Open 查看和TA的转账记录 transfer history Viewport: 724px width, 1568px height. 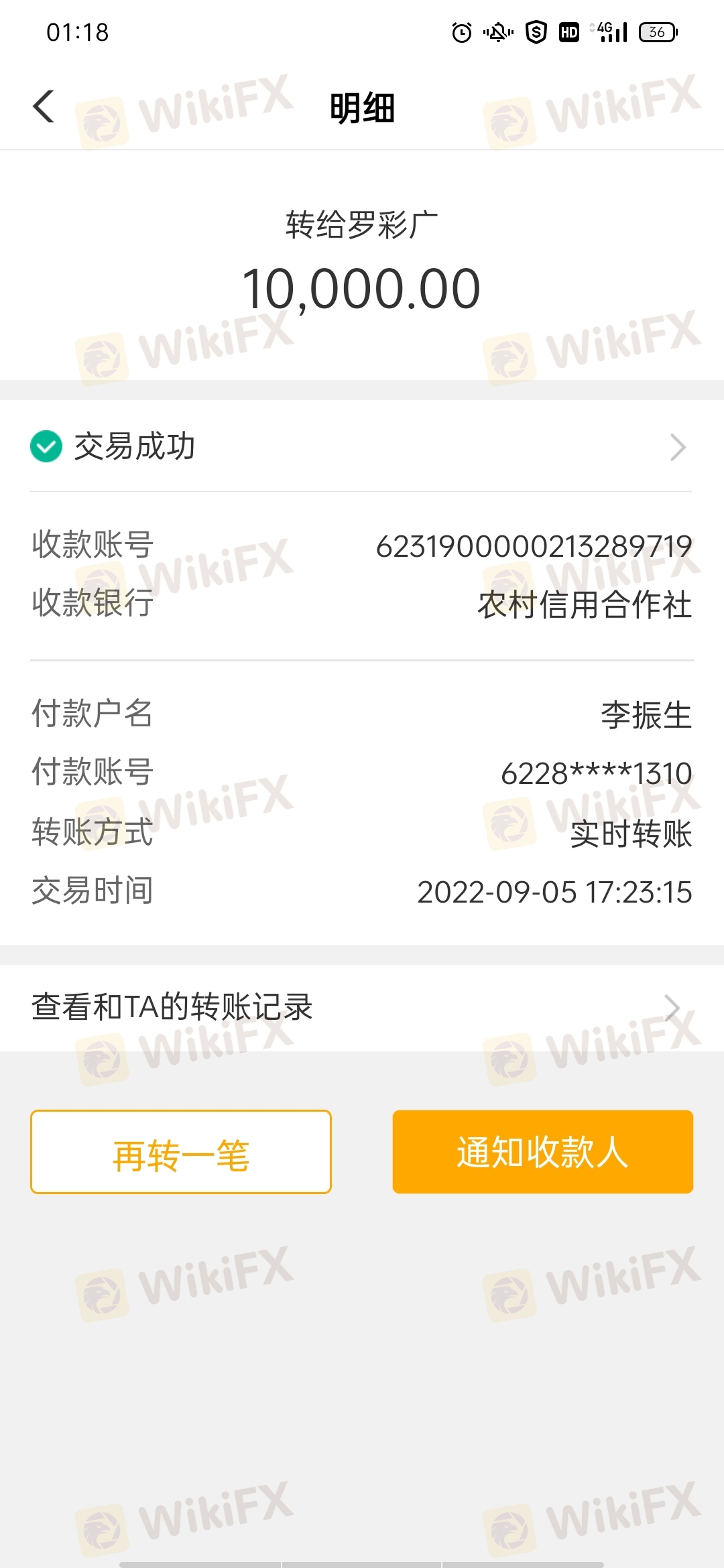click(361, 1007)
